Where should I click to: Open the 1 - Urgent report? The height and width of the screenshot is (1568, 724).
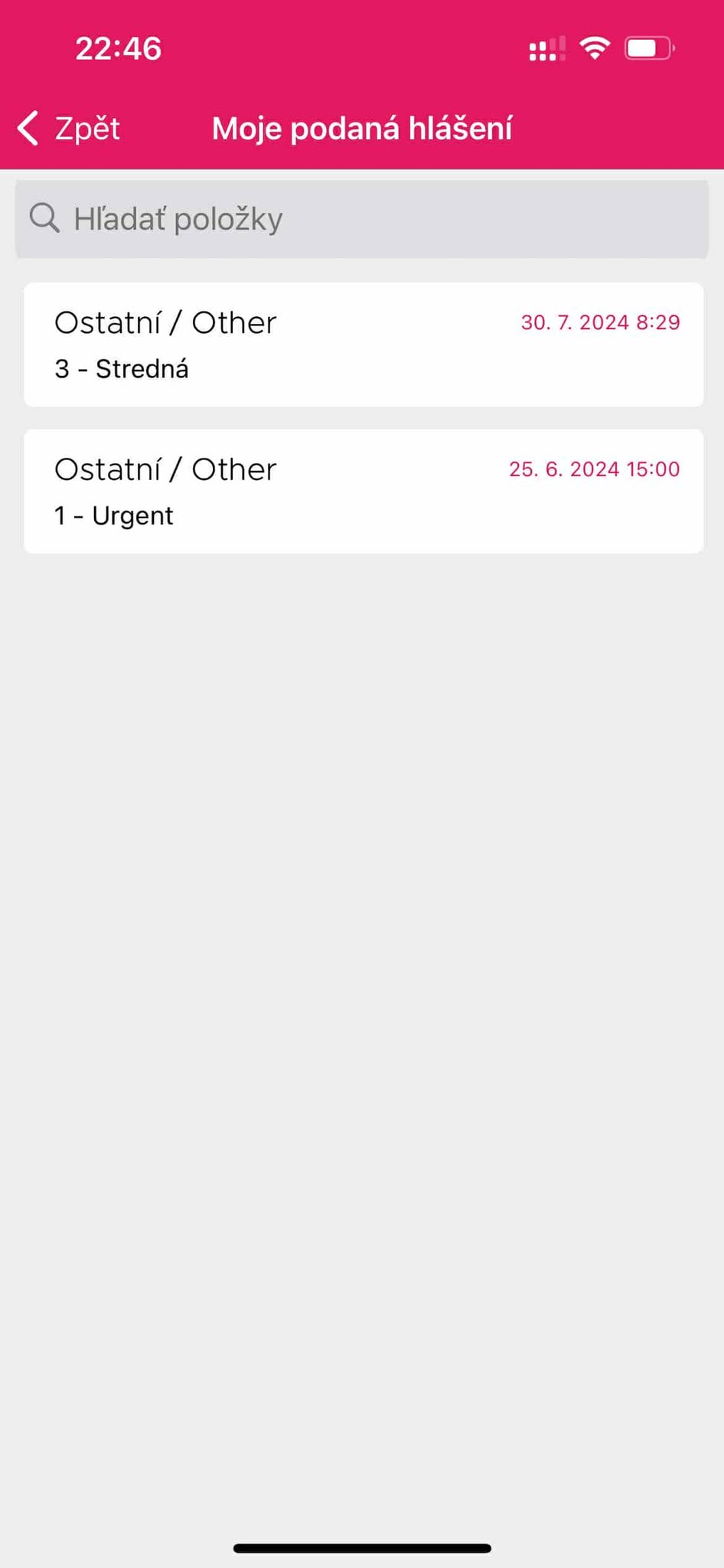point(364,492)
